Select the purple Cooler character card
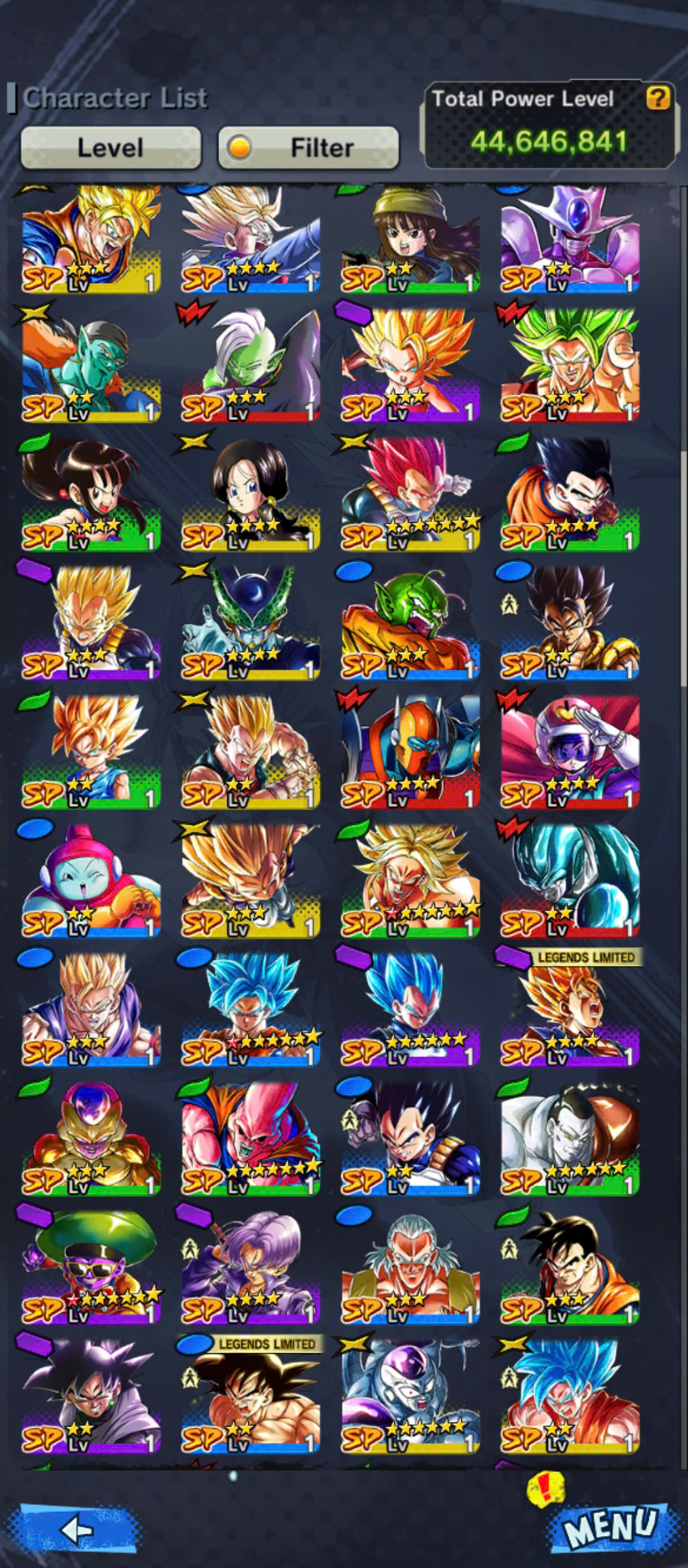 (570, 240)
